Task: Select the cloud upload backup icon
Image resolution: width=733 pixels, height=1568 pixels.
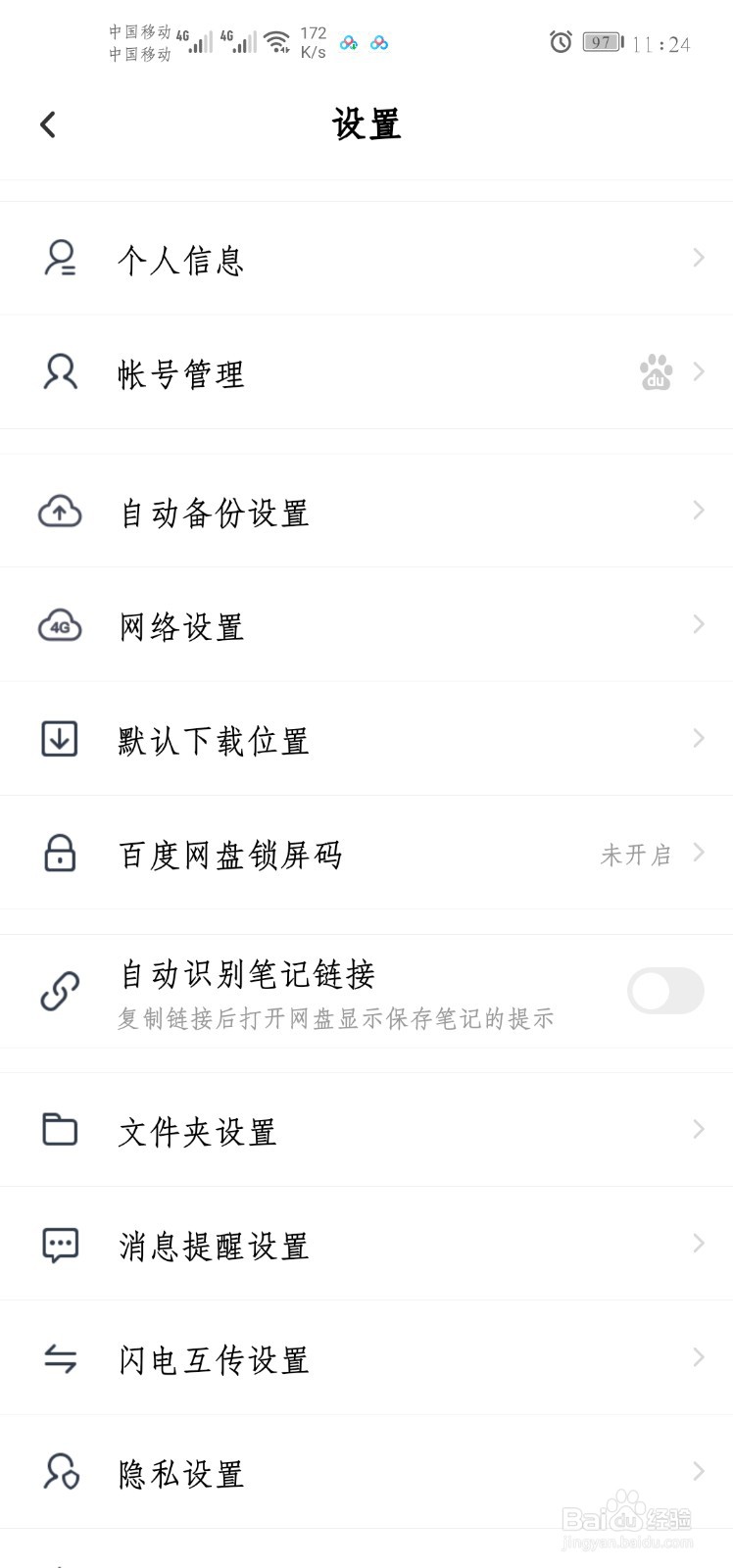Action: tap(59, 511)
